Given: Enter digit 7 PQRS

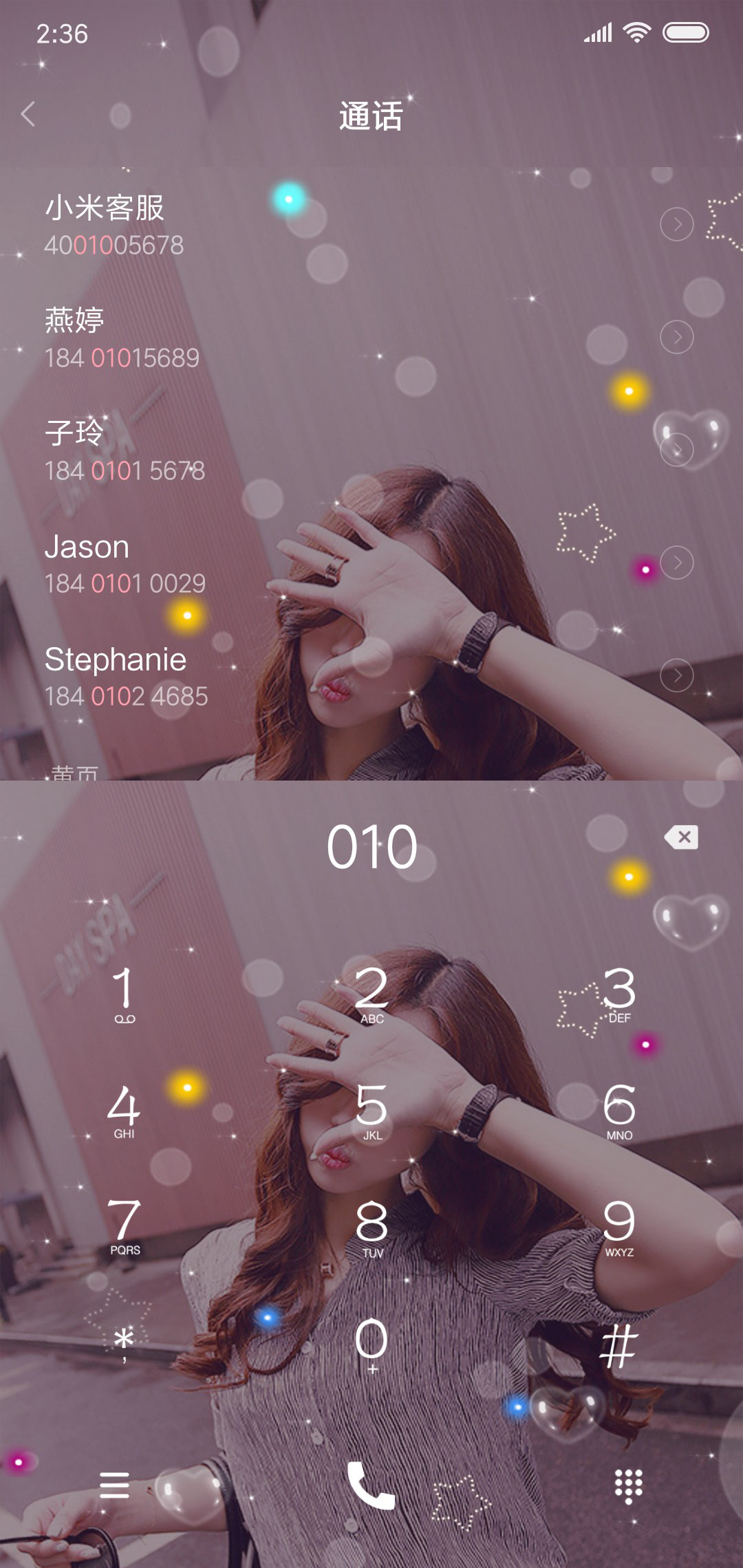Looking at the screenshot, I should [124, 1226].
